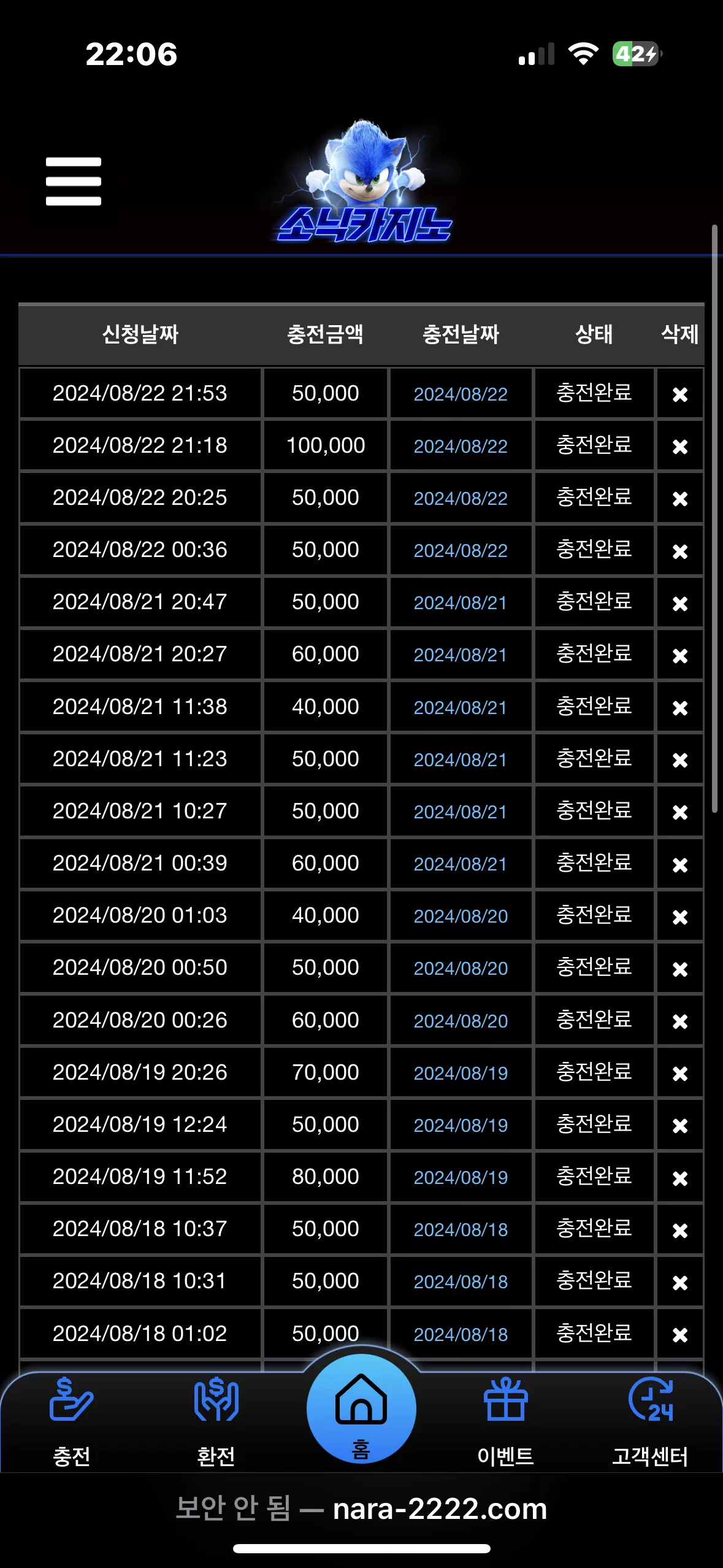Tap the browser address bar nara-2222.com
723x1568 pixels.
[361, 1508]
